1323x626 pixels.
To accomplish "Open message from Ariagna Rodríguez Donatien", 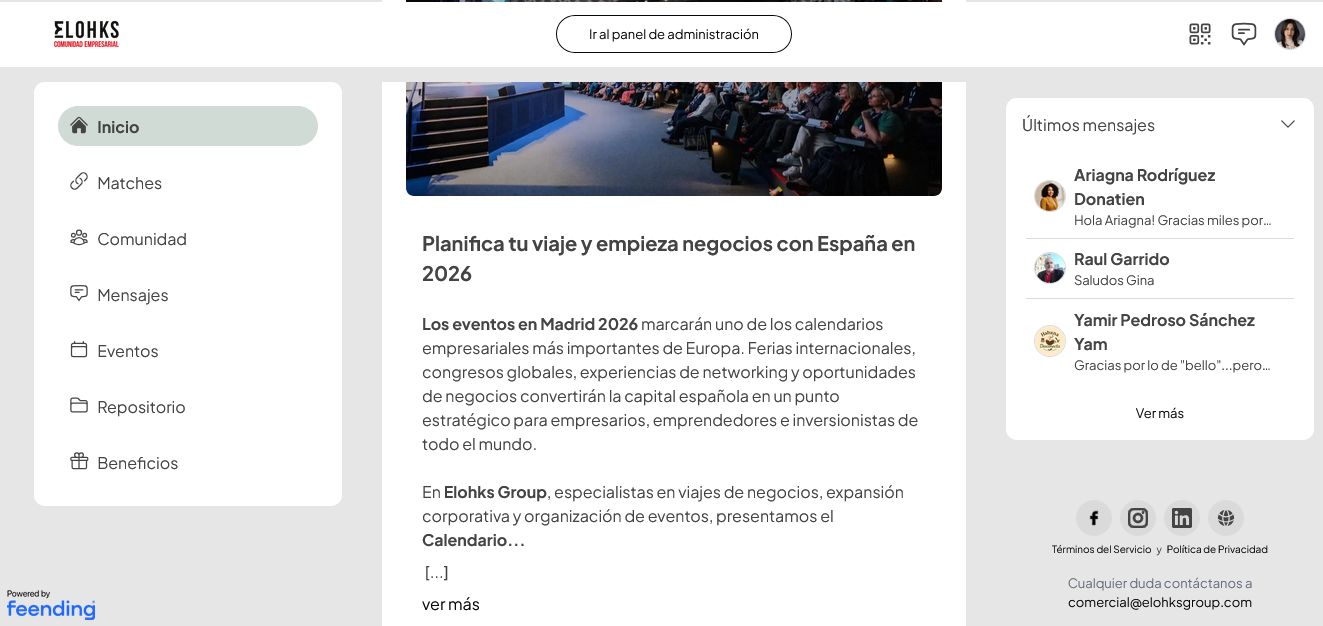I will (x=1159, y=196).
